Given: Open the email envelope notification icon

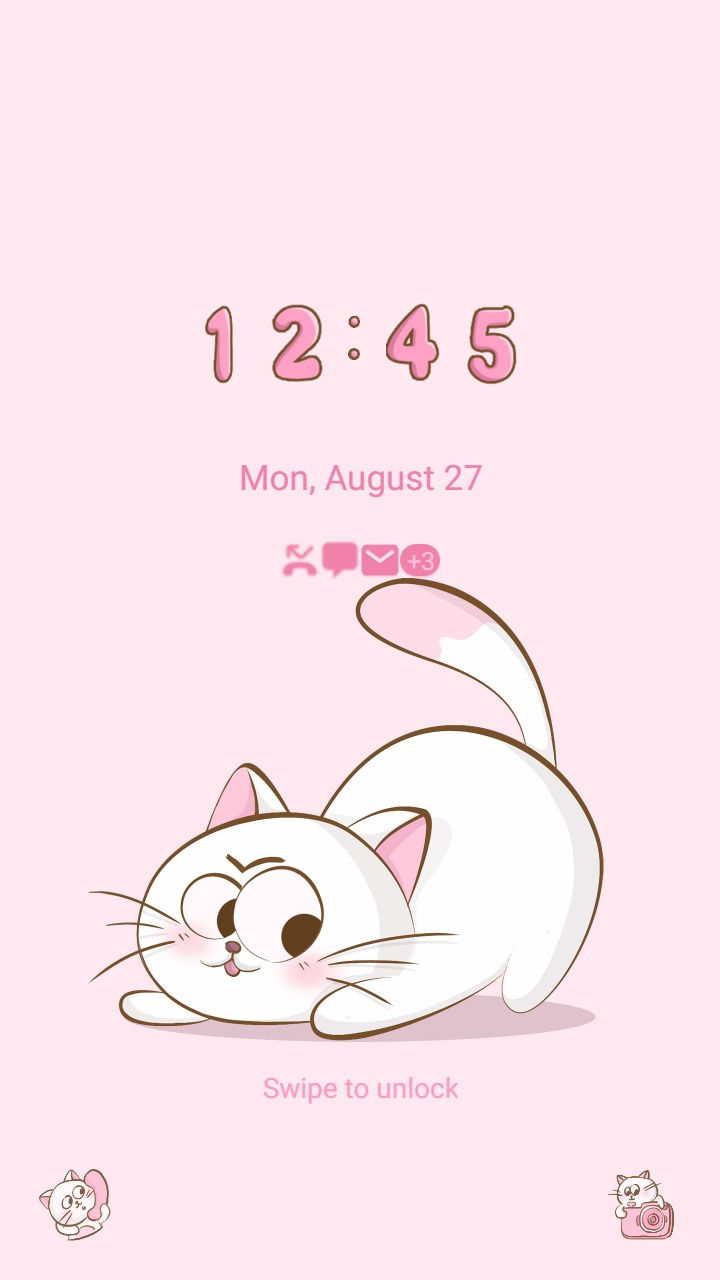Looking at the screenshot, I should coord(380,560).
